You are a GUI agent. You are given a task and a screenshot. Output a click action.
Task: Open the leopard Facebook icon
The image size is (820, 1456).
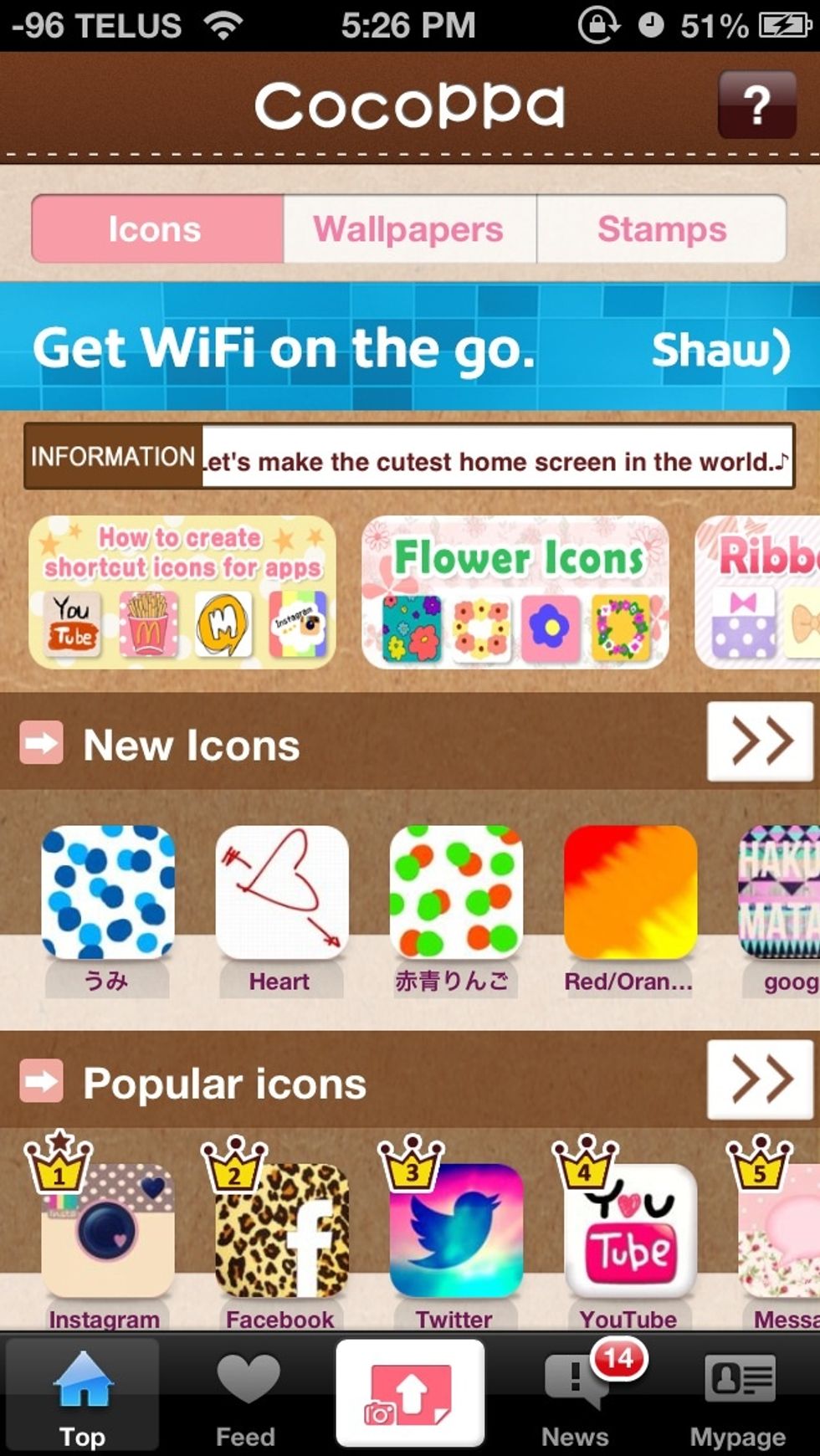281,1230
